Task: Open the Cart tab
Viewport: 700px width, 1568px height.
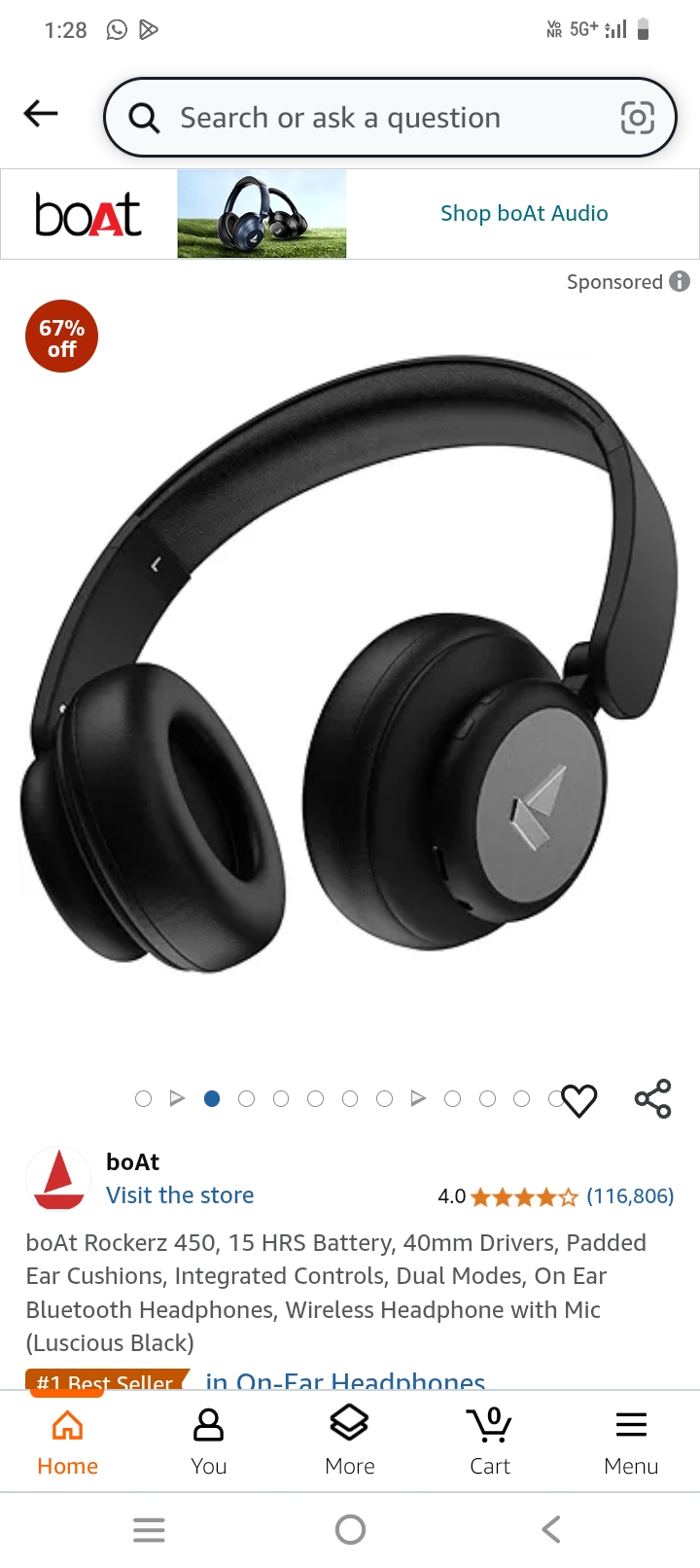Action: pyautogui.click(x=490, y=1442)
